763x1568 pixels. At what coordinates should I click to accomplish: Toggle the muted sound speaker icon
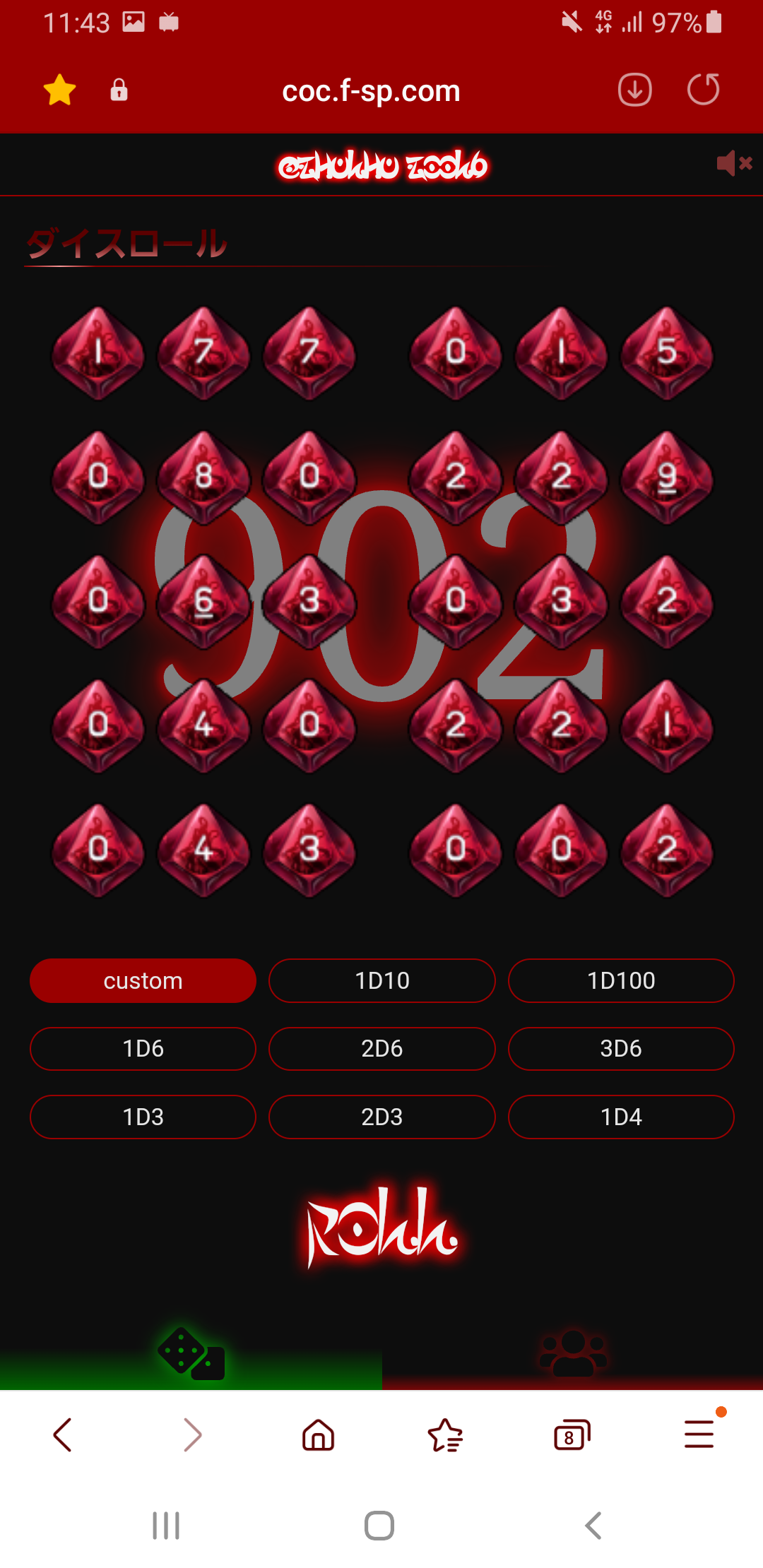(x=734, y=164)
